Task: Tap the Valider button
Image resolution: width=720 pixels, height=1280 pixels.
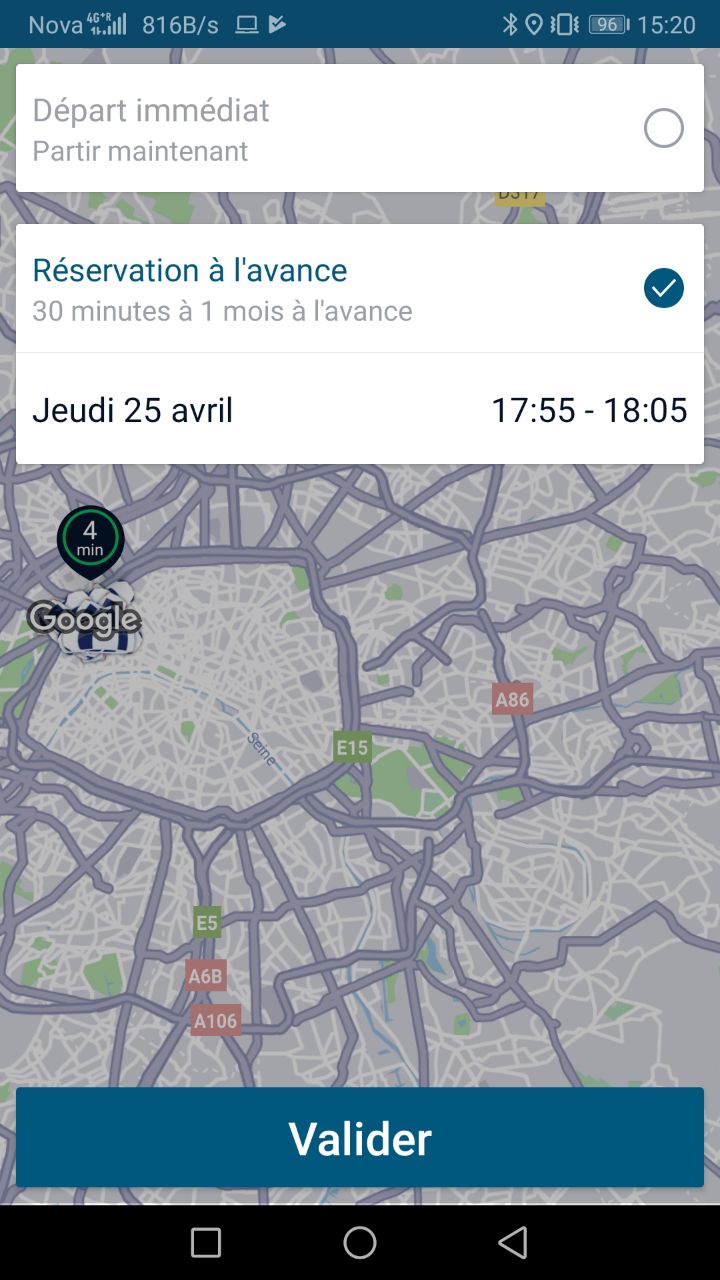Action: point(360,1138)
